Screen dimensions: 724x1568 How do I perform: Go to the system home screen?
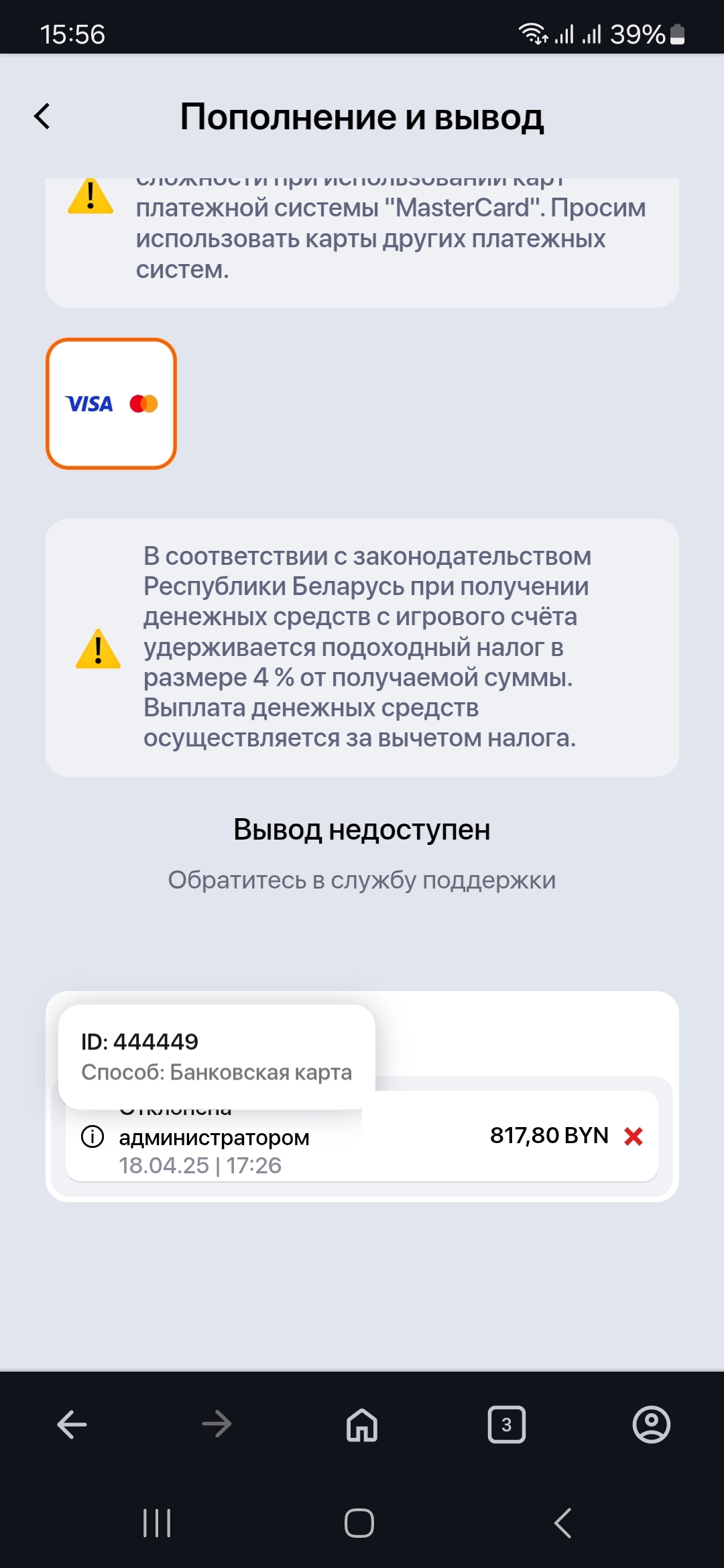tap(359, 1523)
